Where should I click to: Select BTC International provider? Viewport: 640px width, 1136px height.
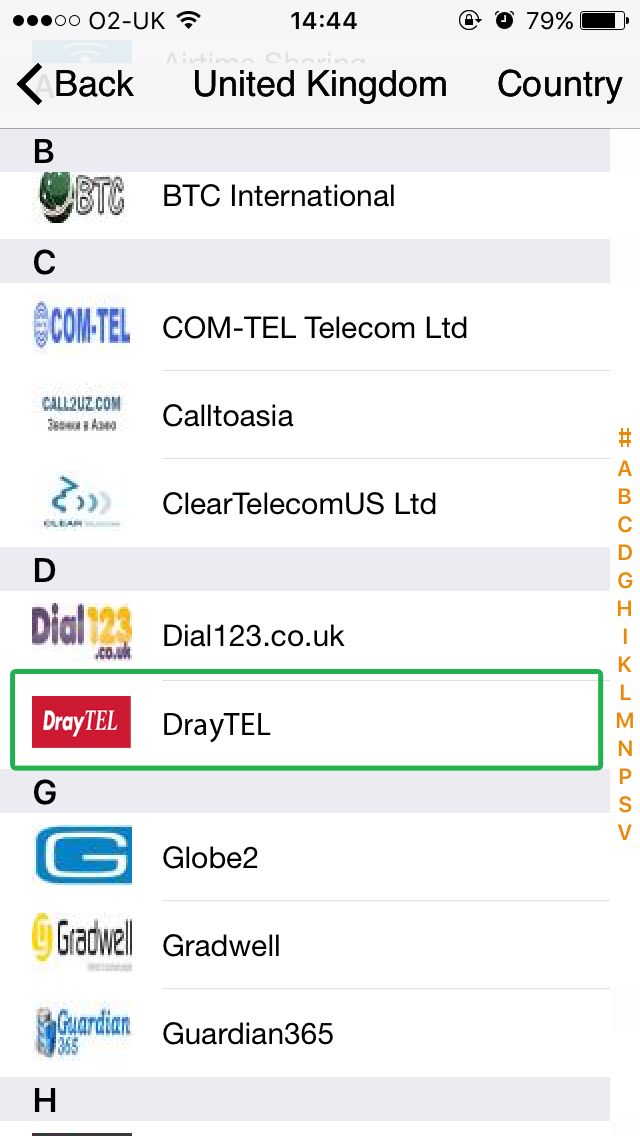point(304,196)
